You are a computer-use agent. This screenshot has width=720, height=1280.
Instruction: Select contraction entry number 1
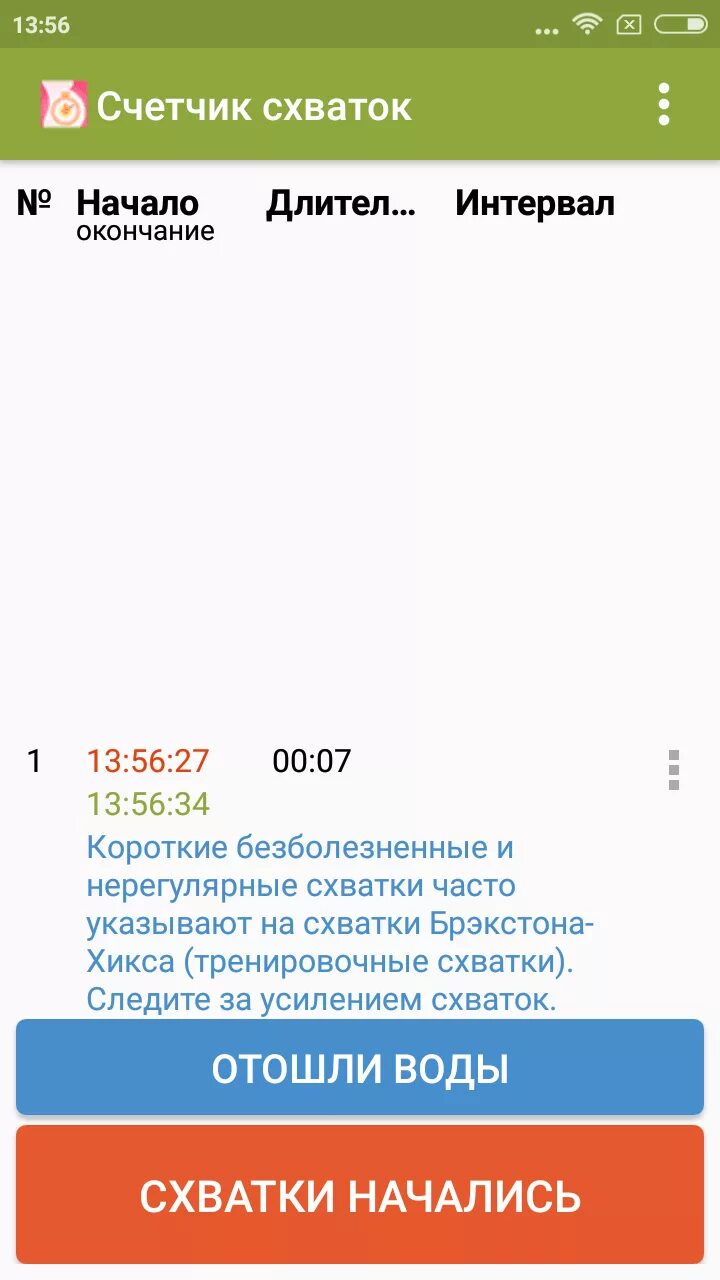[35, 762]
